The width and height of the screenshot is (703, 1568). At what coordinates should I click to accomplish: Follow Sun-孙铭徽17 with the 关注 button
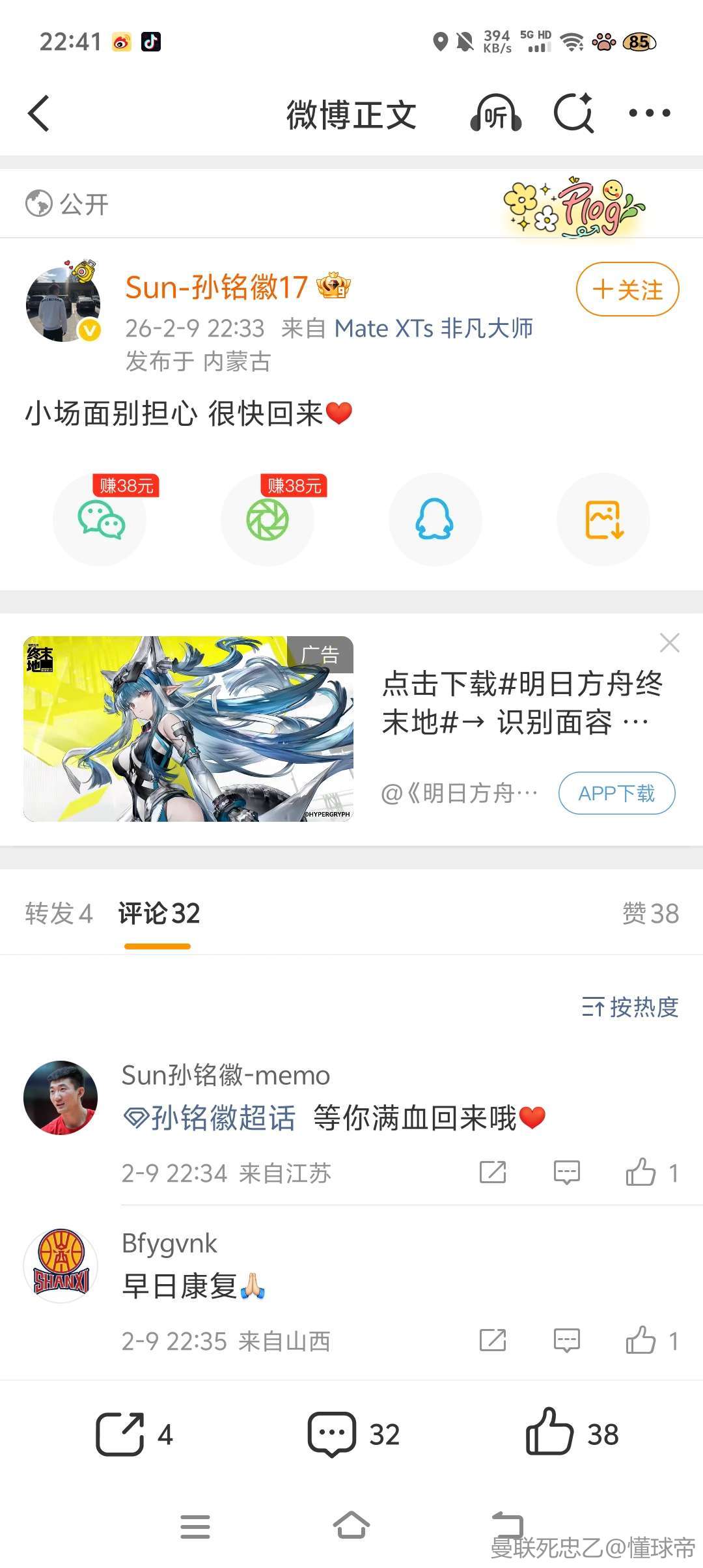627,289
